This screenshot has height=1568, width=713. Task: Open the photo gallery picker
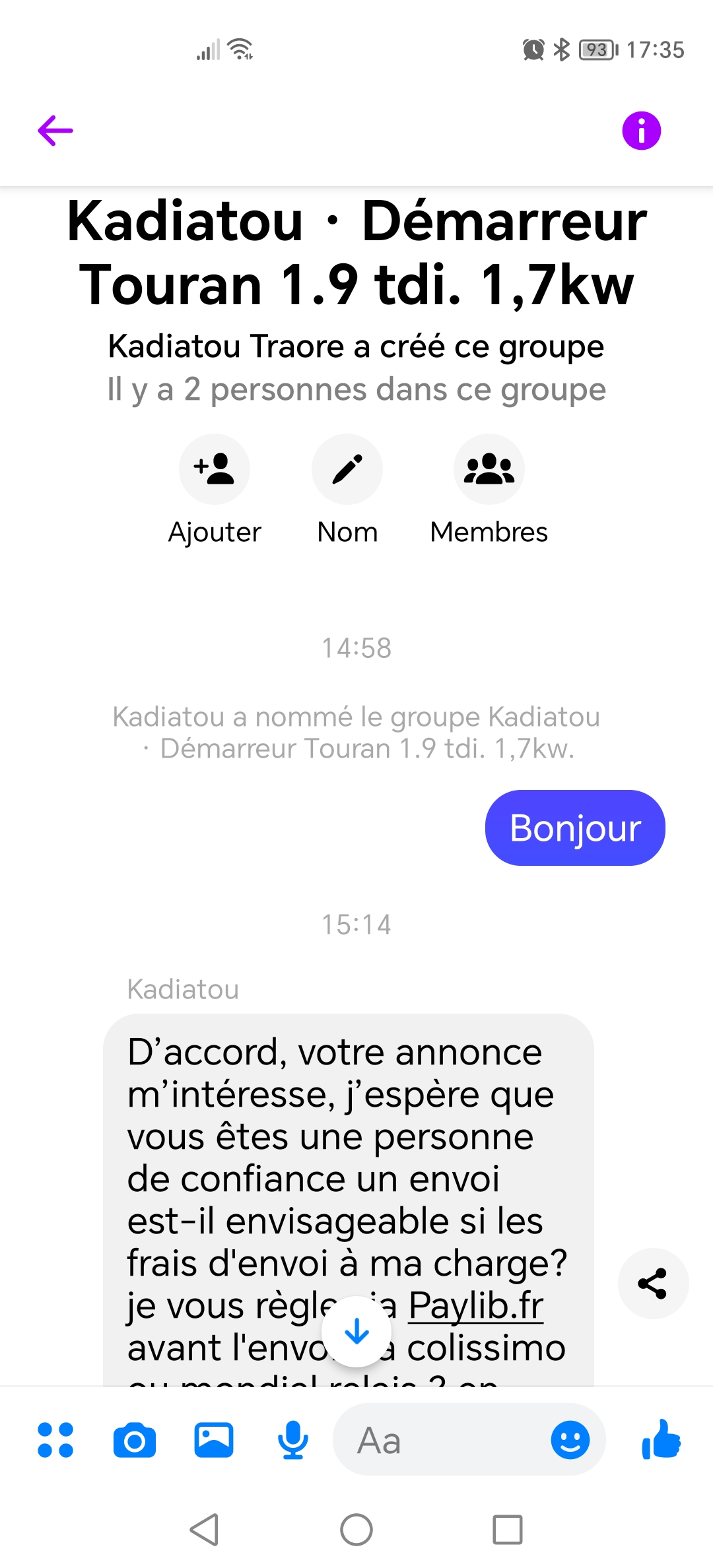[214, 1439]
